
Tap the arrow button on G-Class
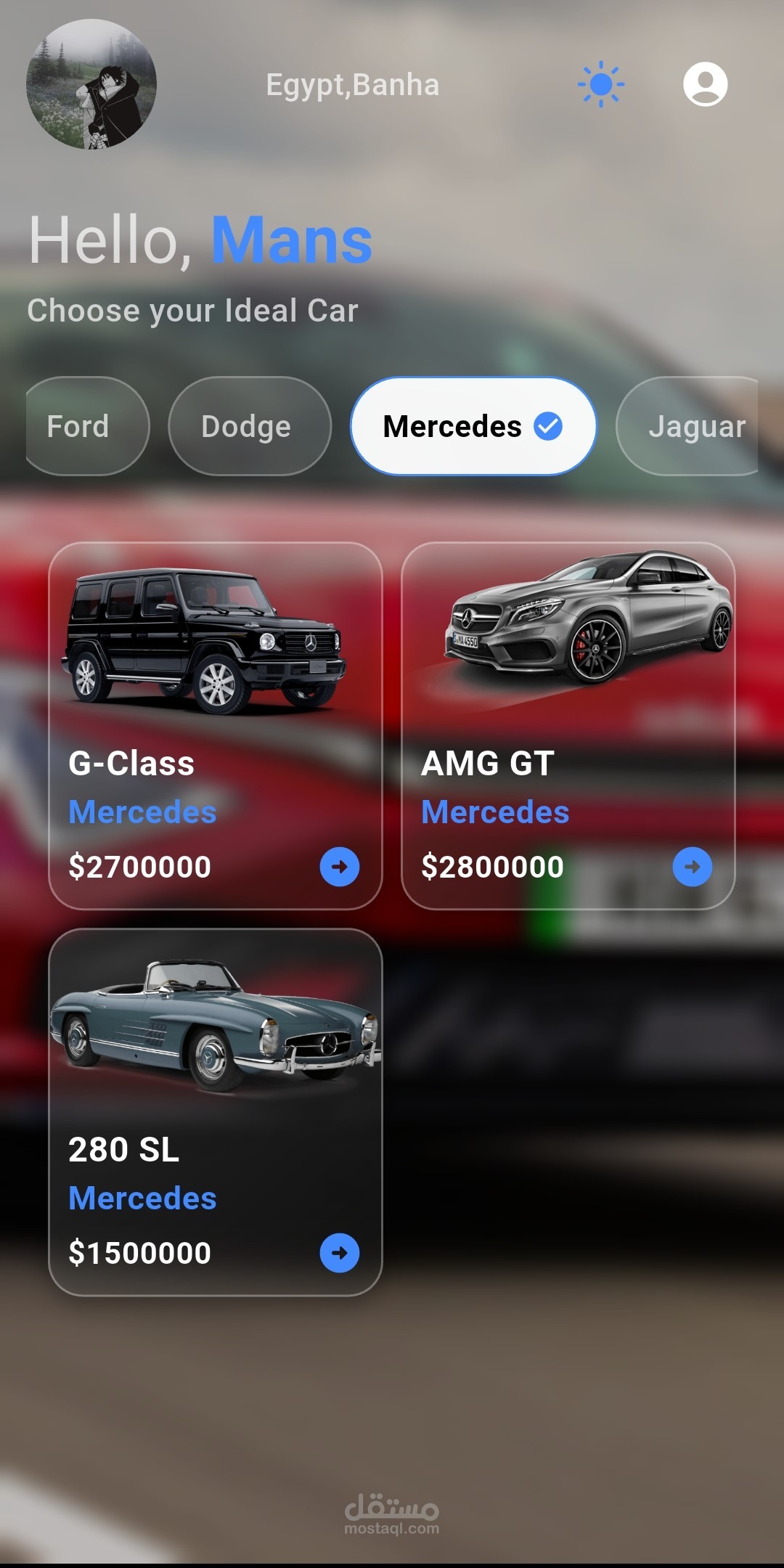point(340,867)
